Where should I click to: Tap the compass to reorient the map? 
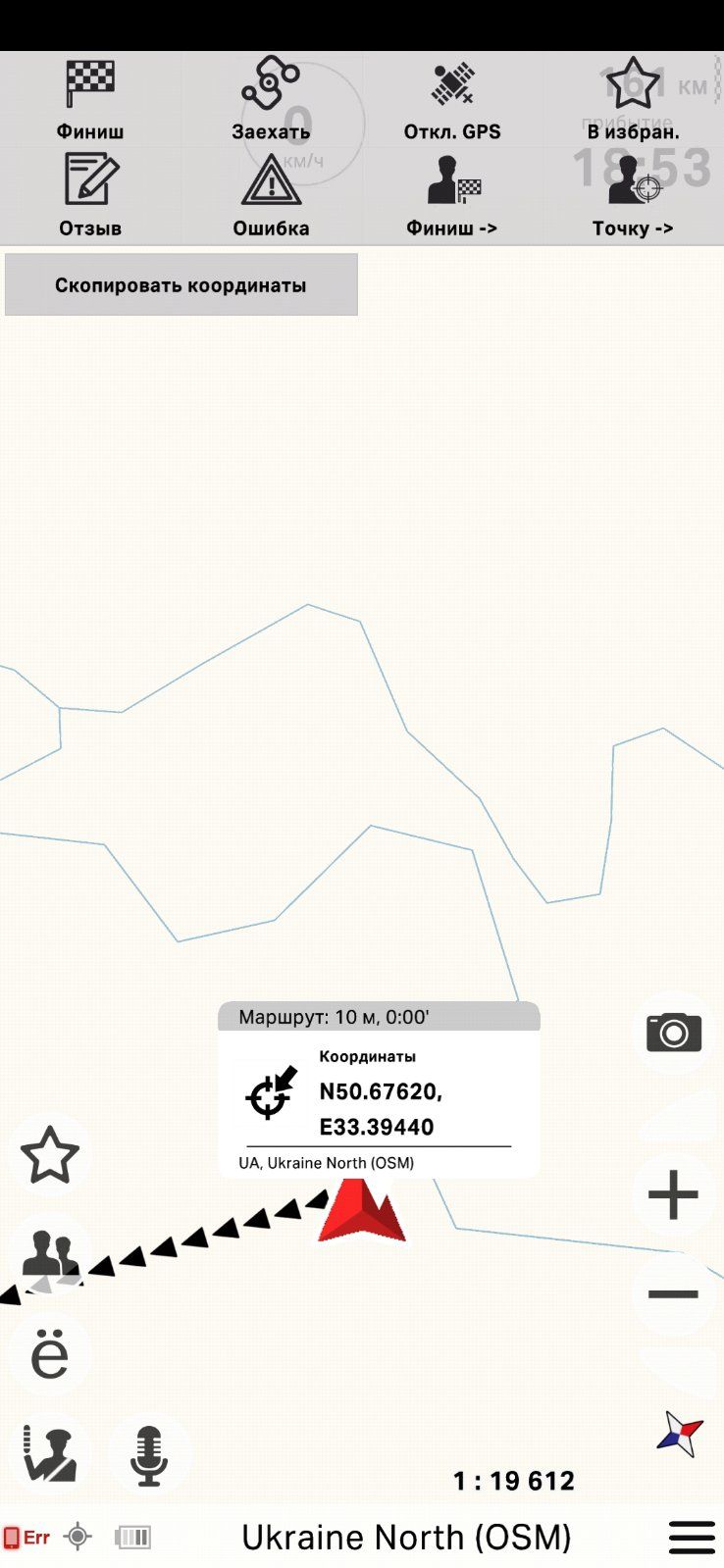tap(680, 1434)
